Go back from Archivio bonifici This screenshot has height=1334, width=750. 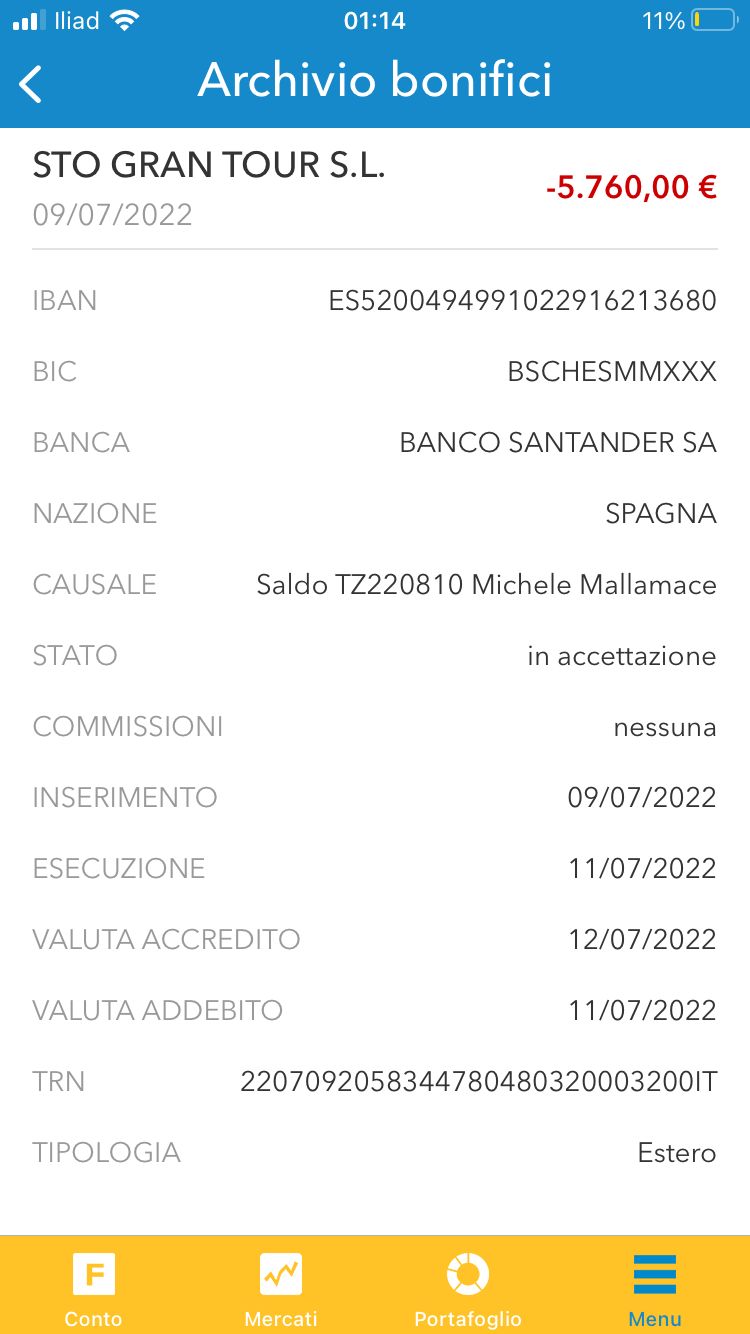31,84
